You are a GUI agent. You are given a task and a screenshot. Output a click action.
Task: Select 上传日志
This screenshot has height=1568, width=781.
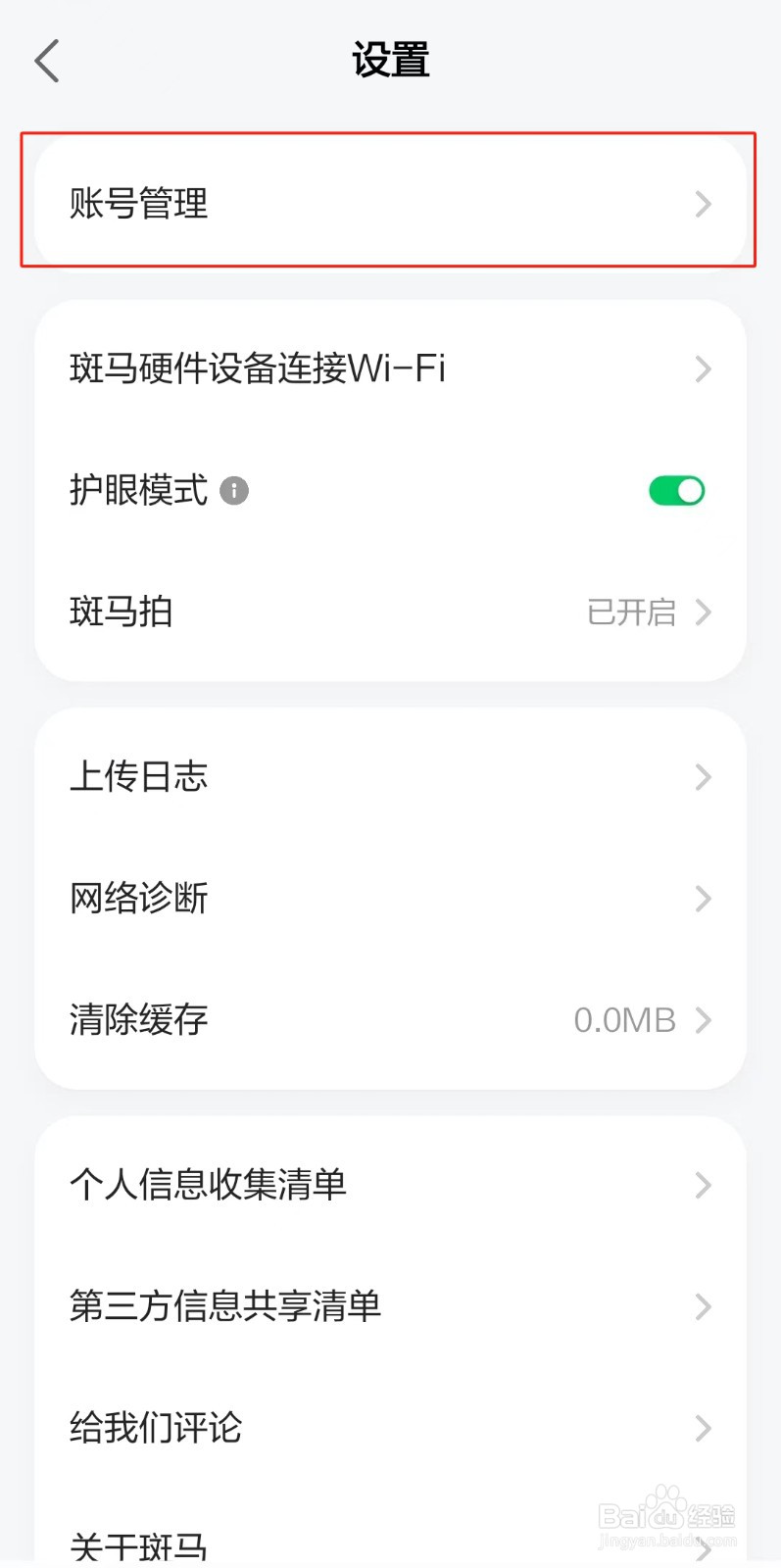click(389, 777)
